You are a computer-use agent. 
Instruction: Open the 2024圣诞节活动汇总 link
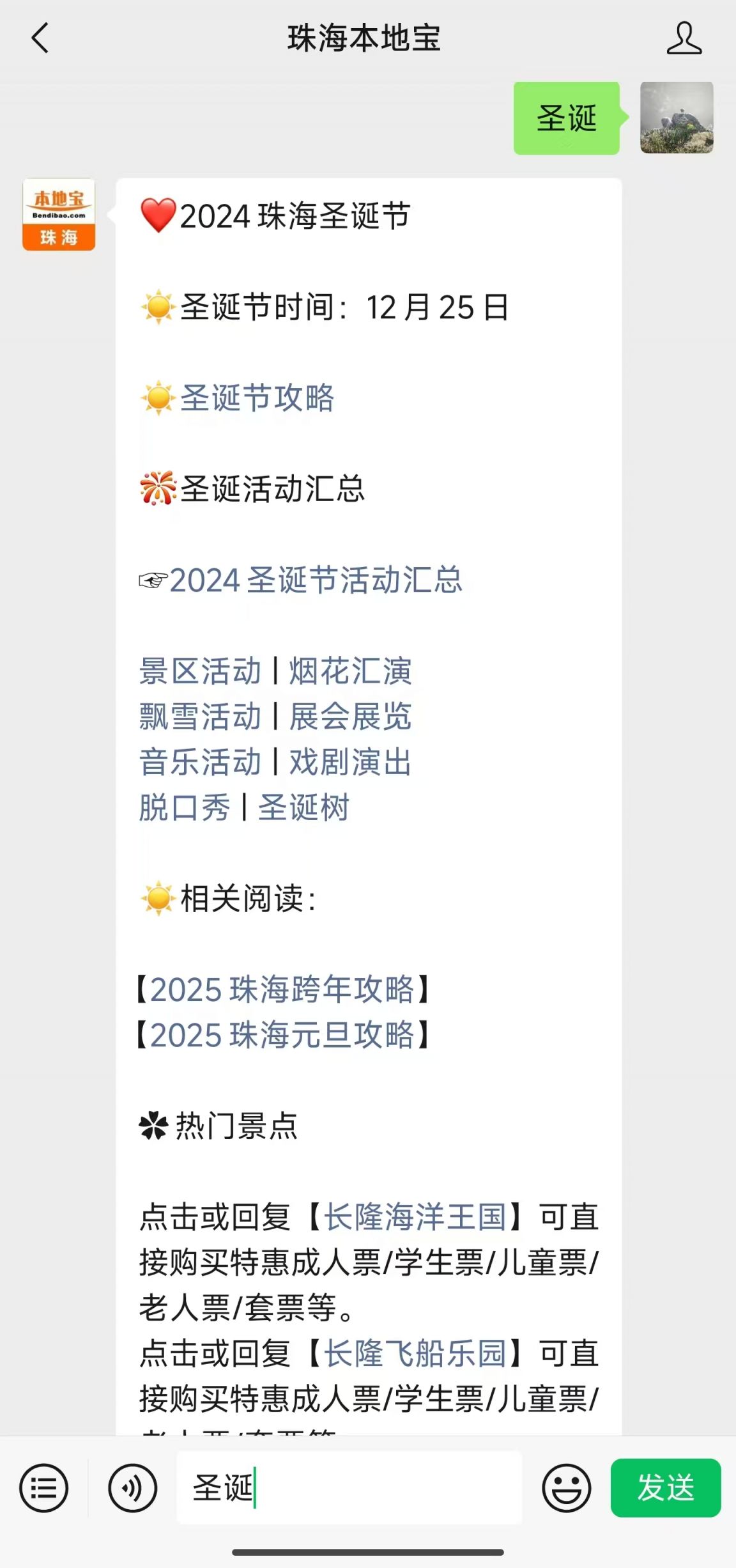(316, 580)
